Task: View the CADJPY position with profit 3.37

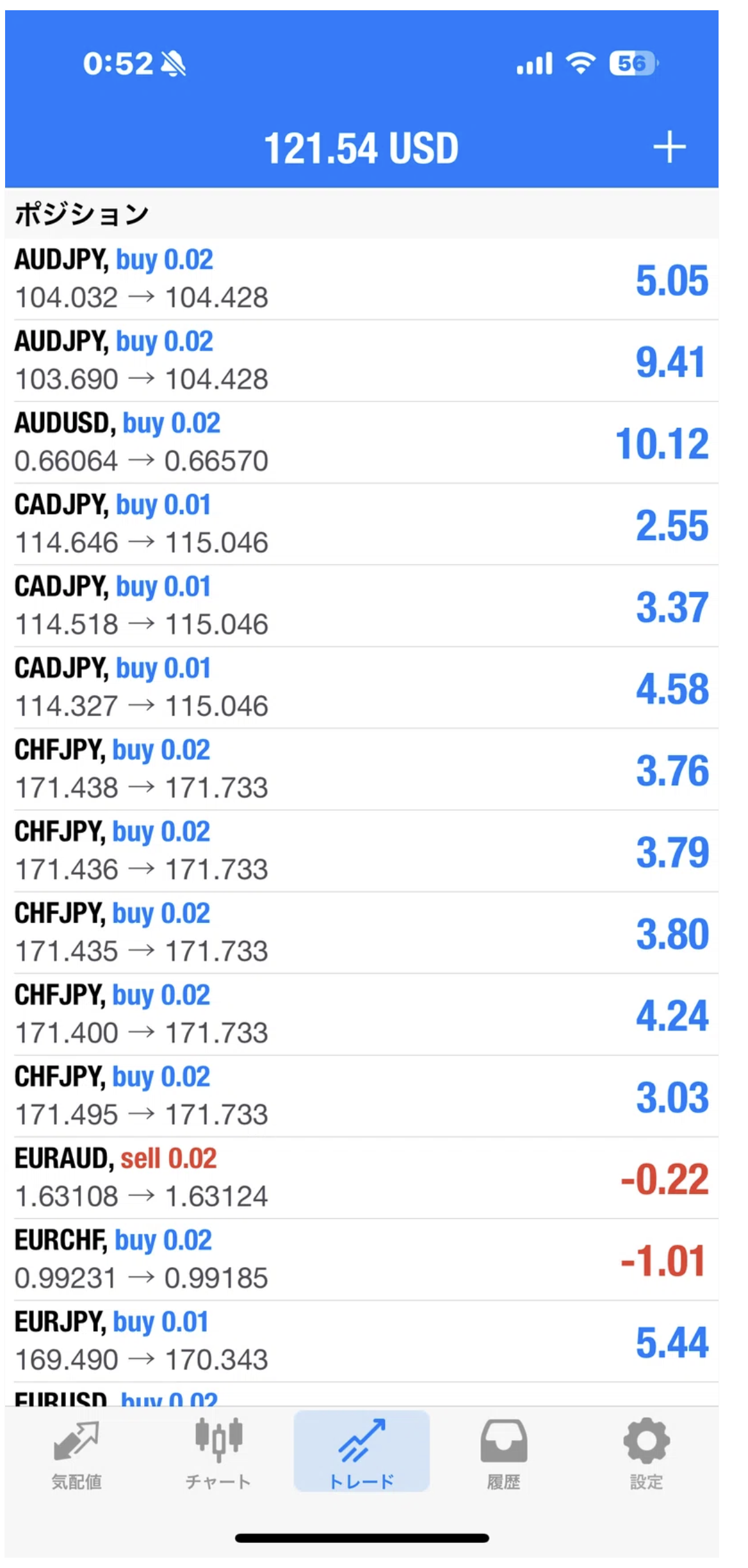Action: [361, 606]
